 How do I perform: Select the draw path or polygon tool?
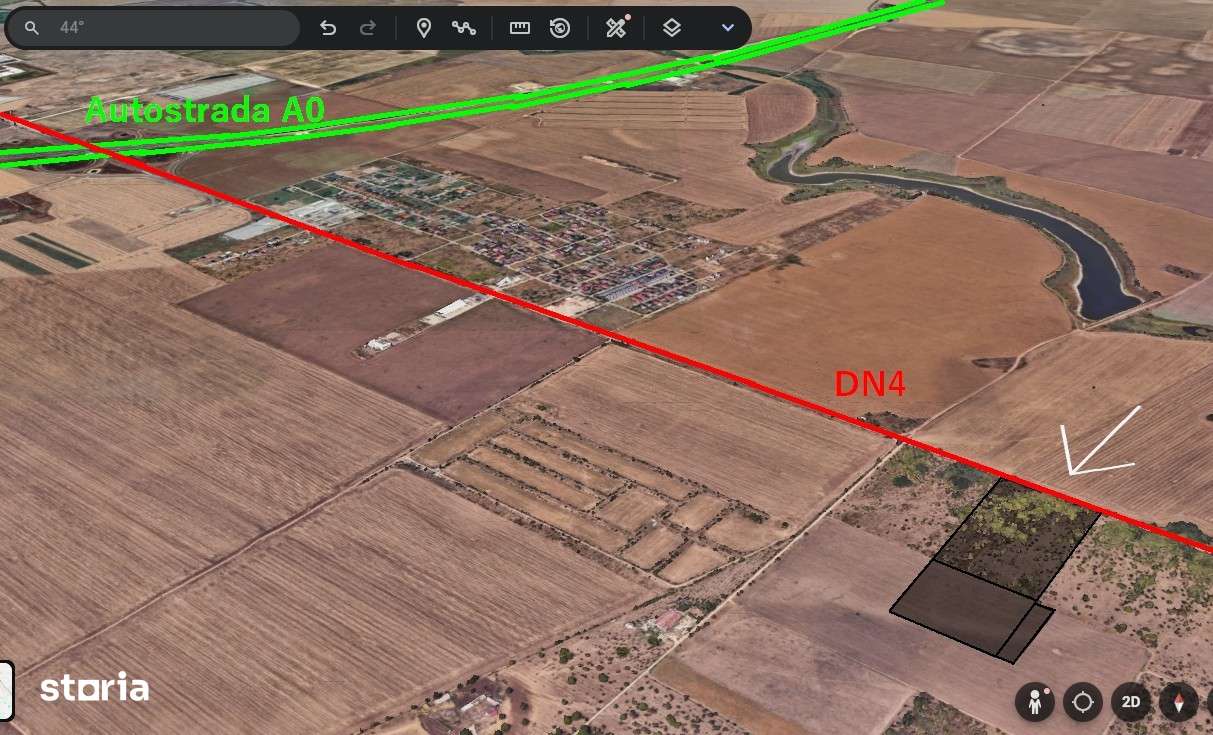point(464,28)
